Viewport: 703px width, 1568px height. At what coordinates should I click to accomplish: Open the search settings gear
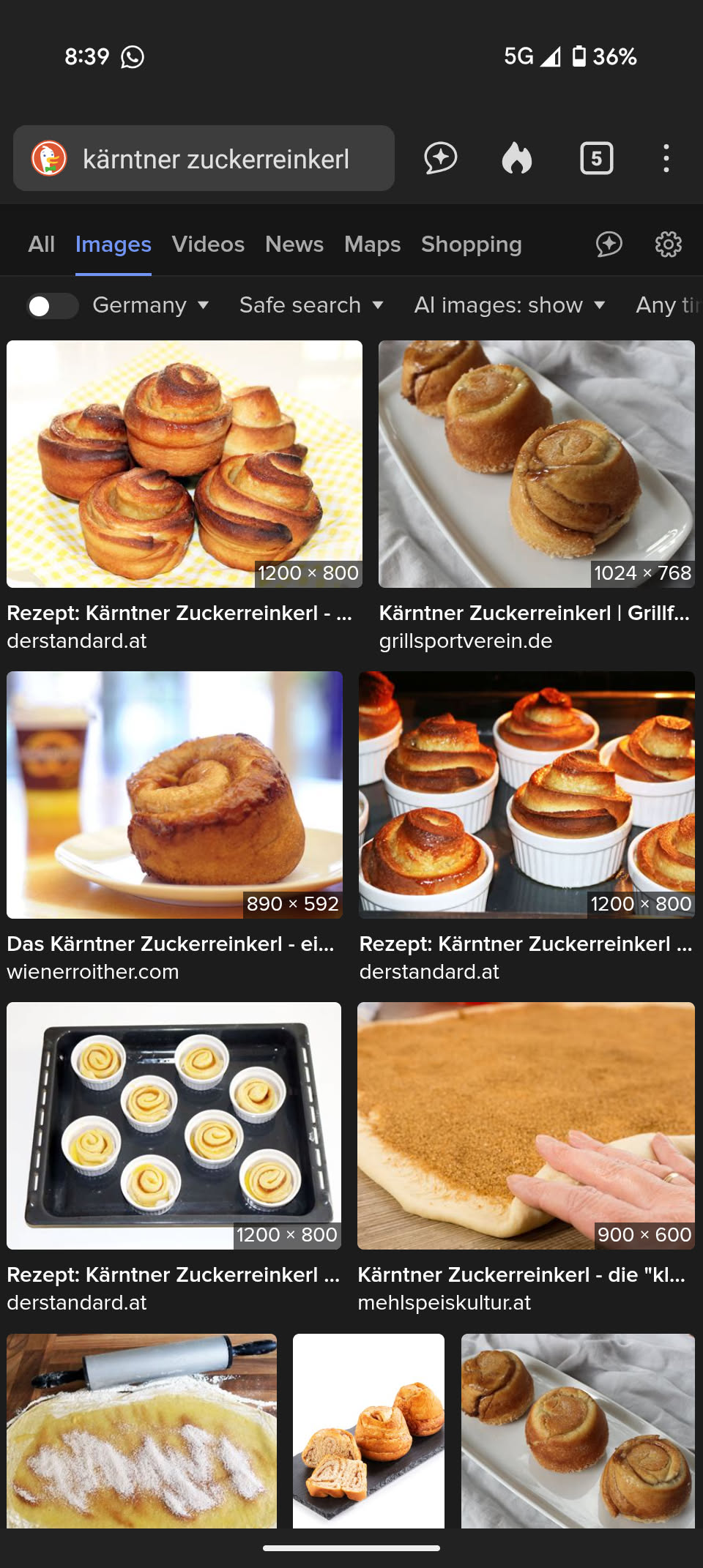(668, 244)
